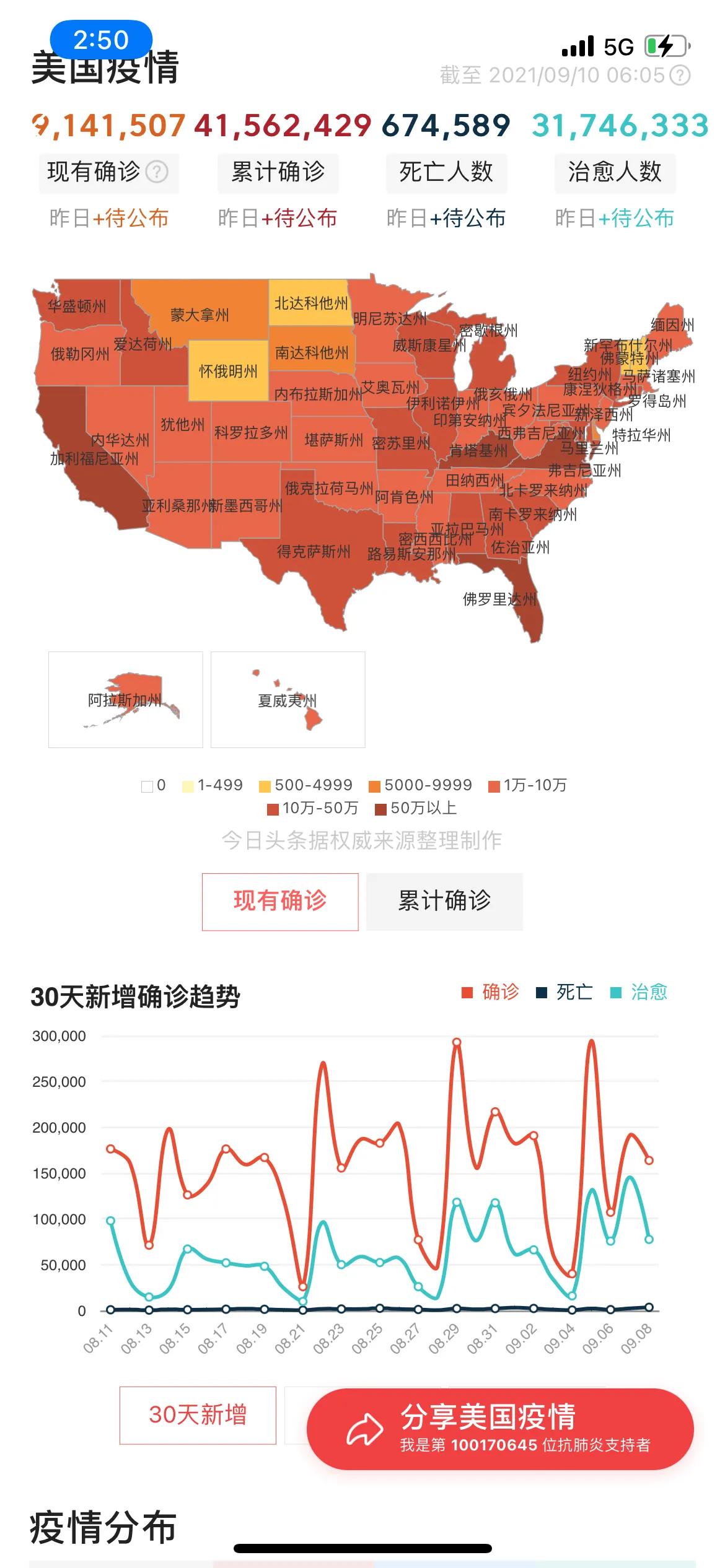The height and width of the screenshot is (1568, 725).
Task: Select the 现有确诊 map tab
Action: pos(280,901)
